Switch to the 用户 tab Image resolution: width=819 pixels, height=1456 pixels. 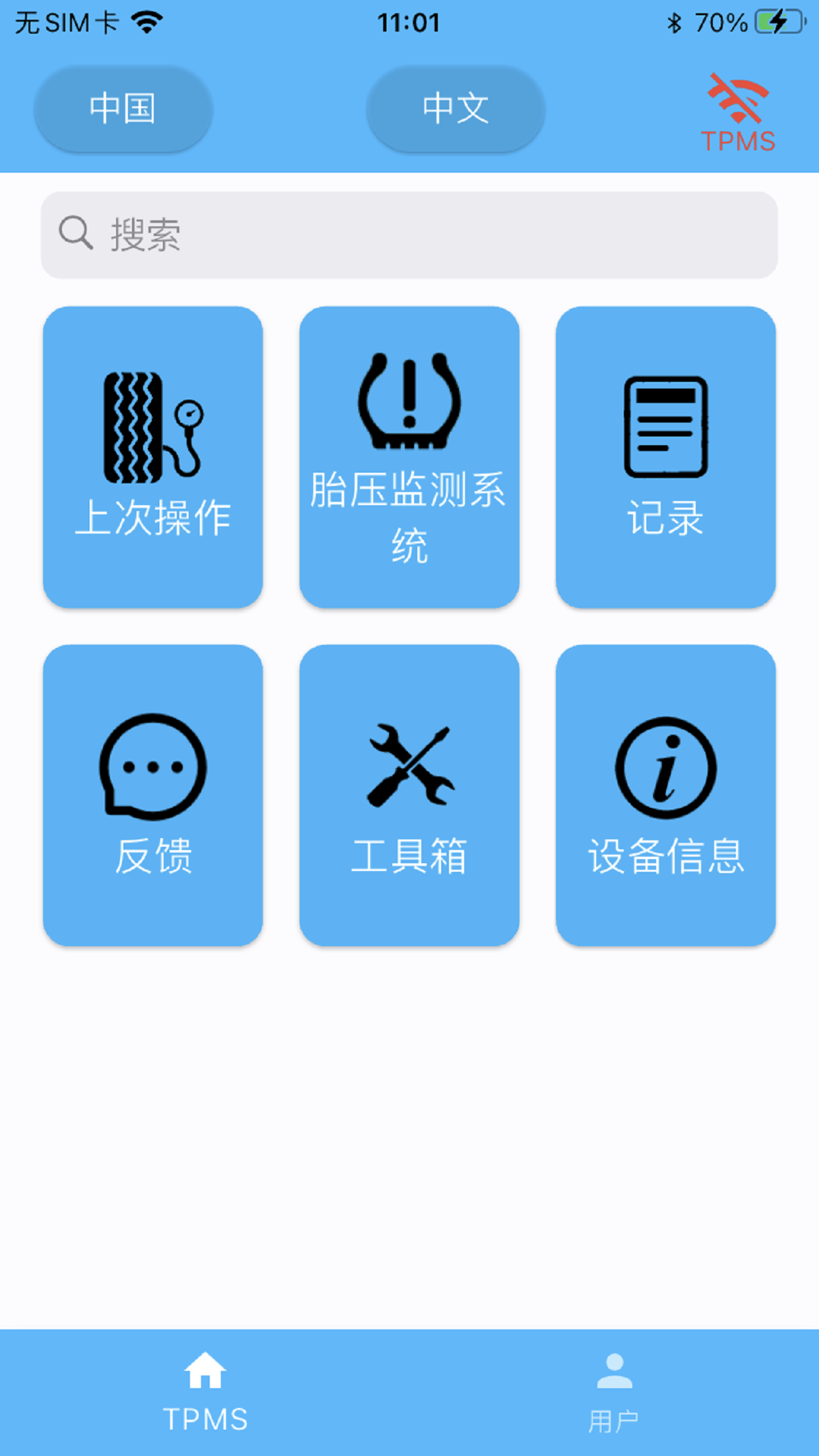tap(614, 1392)
